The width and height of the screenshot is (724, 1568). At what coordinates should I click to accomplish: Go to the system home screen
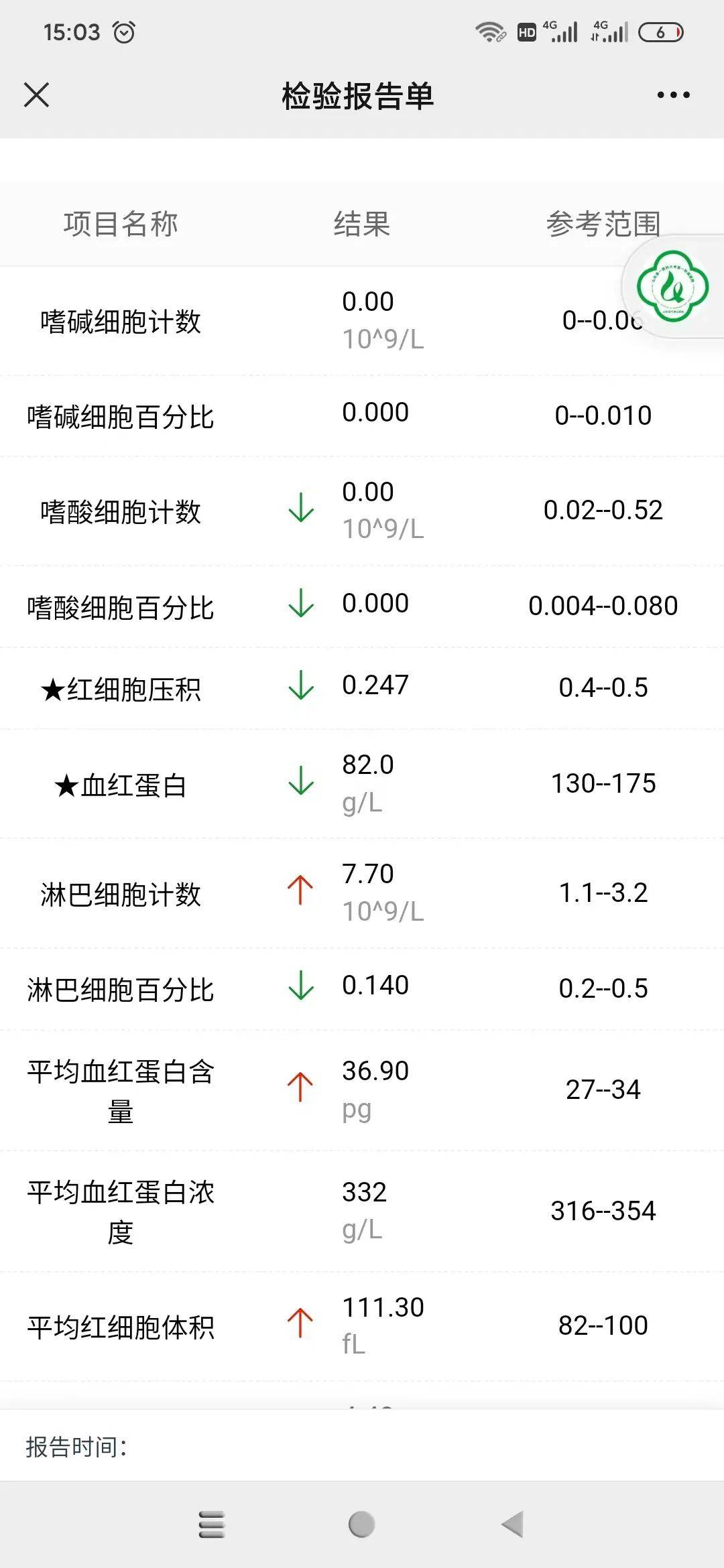point(361,1524)
